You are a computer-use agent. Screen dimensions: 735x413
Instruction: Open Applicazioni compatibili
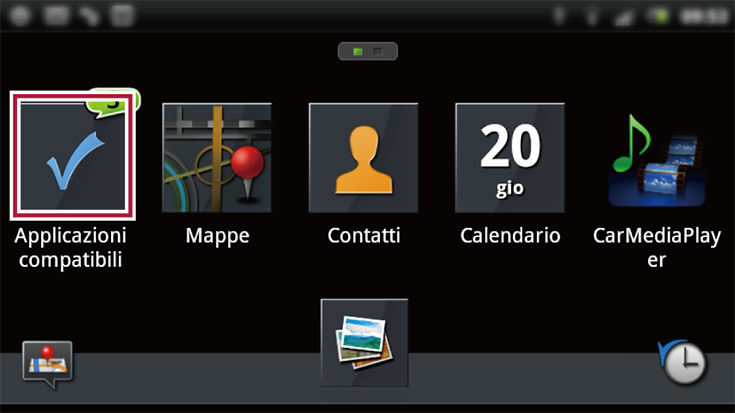point(71,157)
